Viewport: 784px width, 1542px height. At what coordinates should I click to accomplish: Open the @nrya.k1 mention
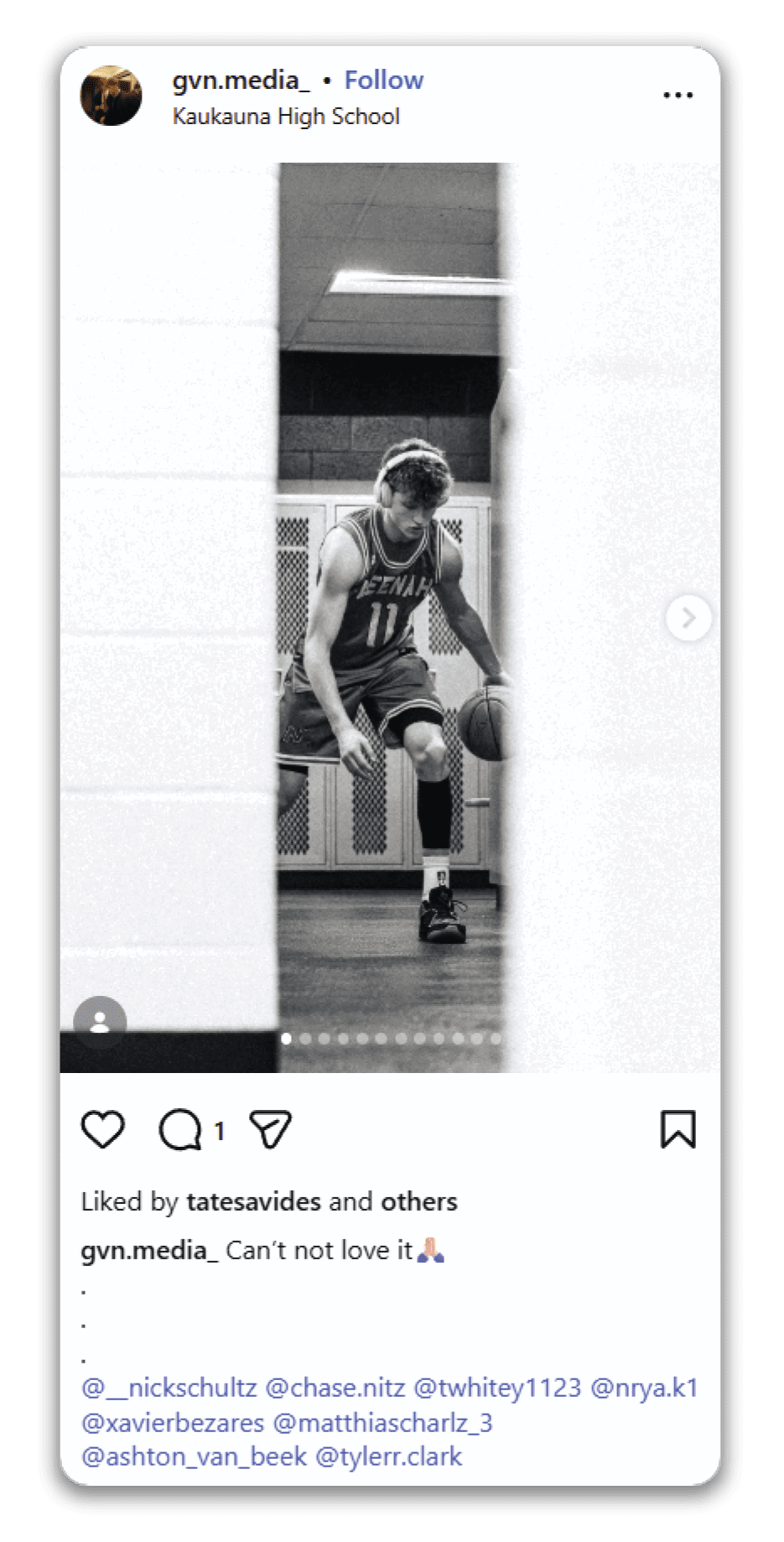pos(644,1388)
